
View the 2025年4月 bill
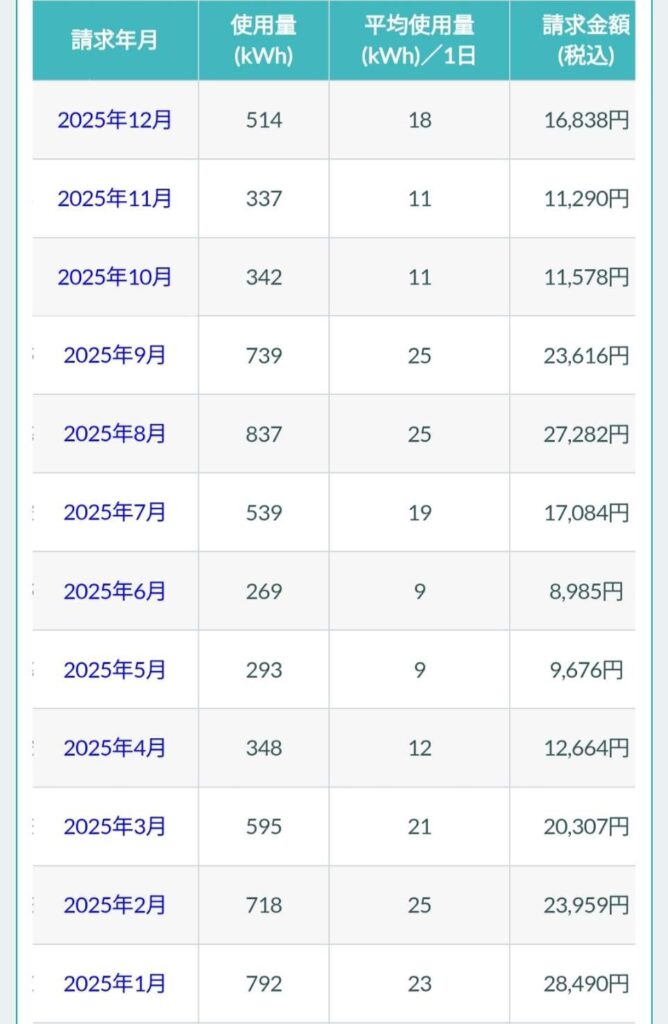click(114, 748)
